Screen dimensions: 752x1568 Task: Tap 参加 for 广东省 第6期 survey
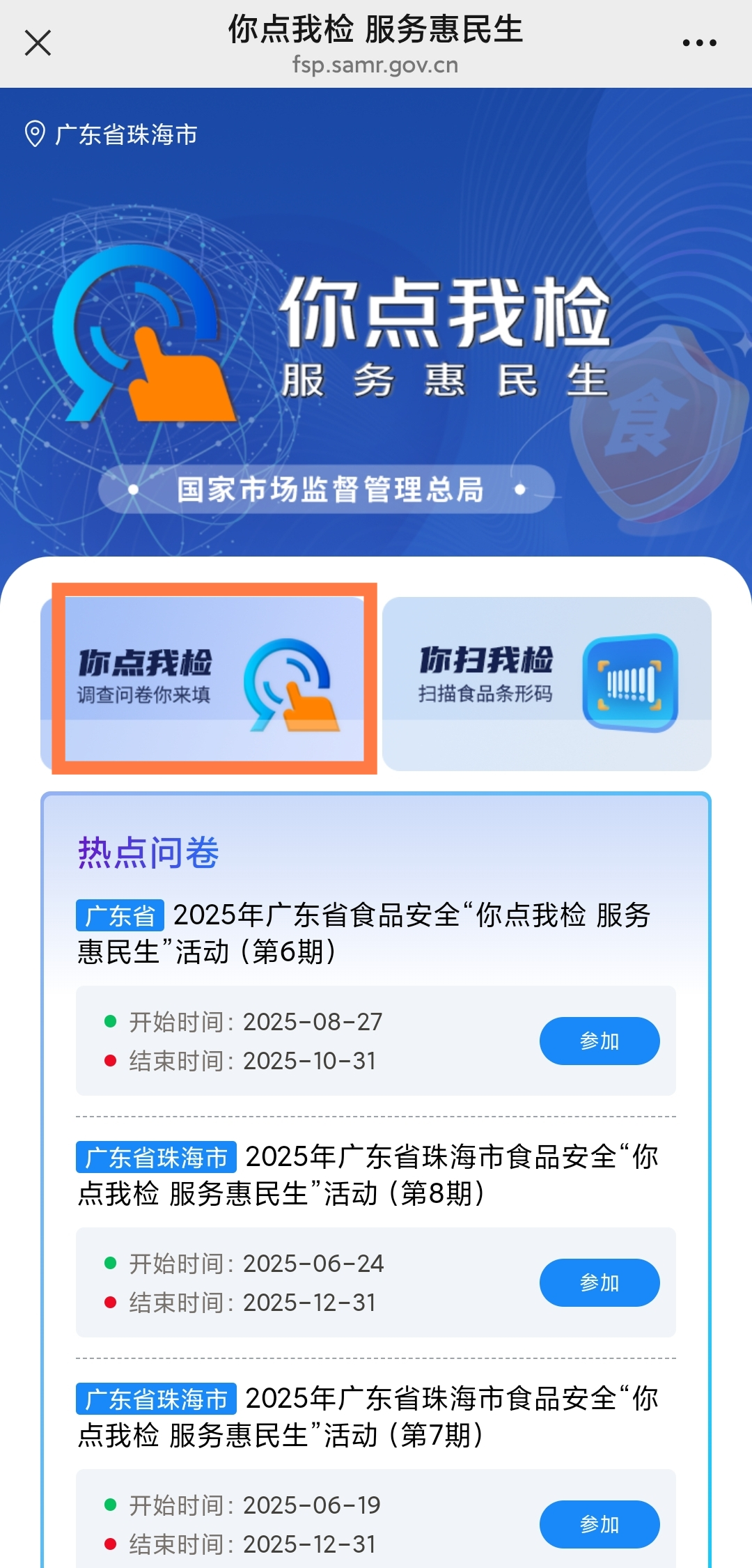click(x=599, y=1041)
